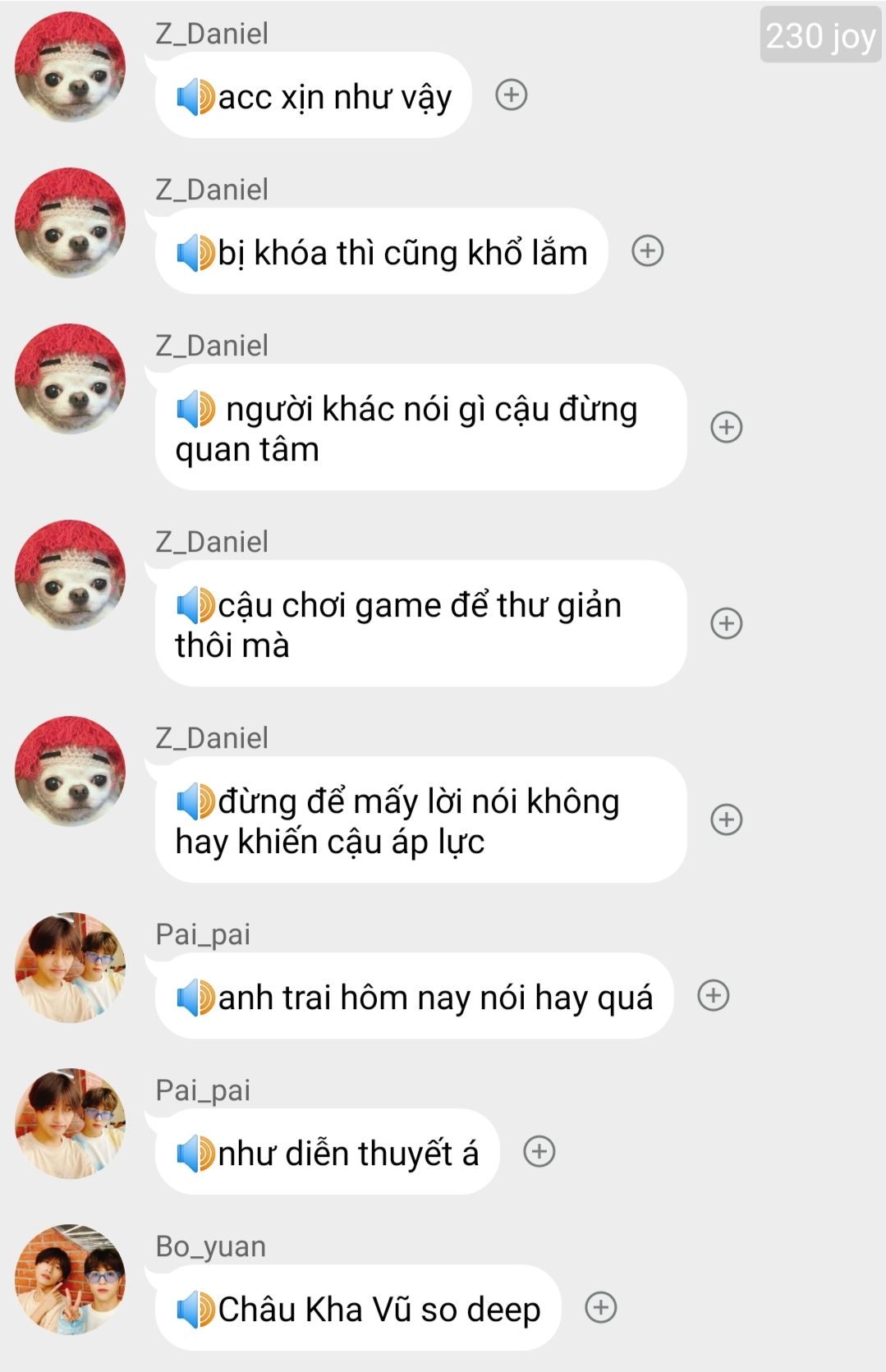Tap plus icon beside "Châu Kha Vũ so deep"

[x=600, y=1307]
